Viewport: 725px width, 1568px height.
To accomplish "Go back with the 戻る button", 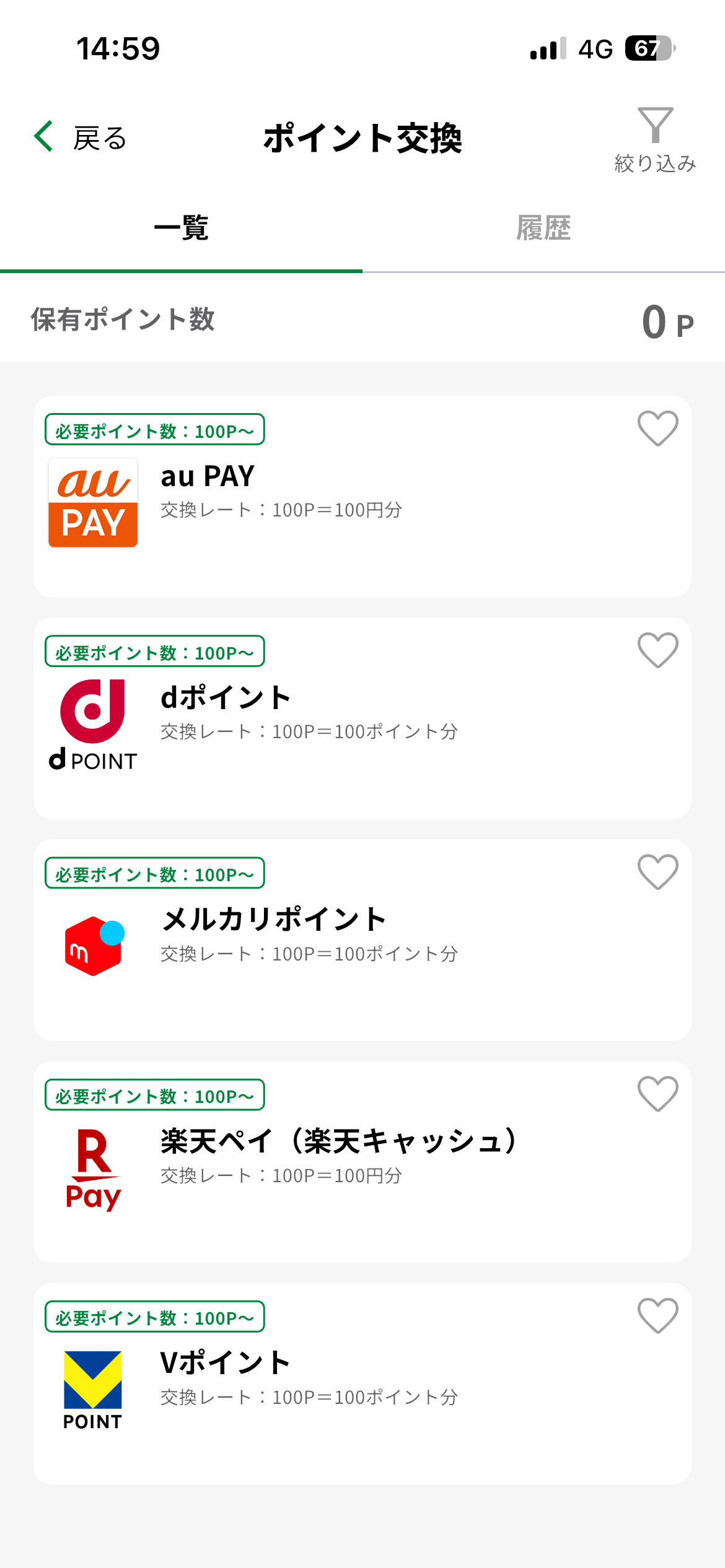I will tap(80, 137).
